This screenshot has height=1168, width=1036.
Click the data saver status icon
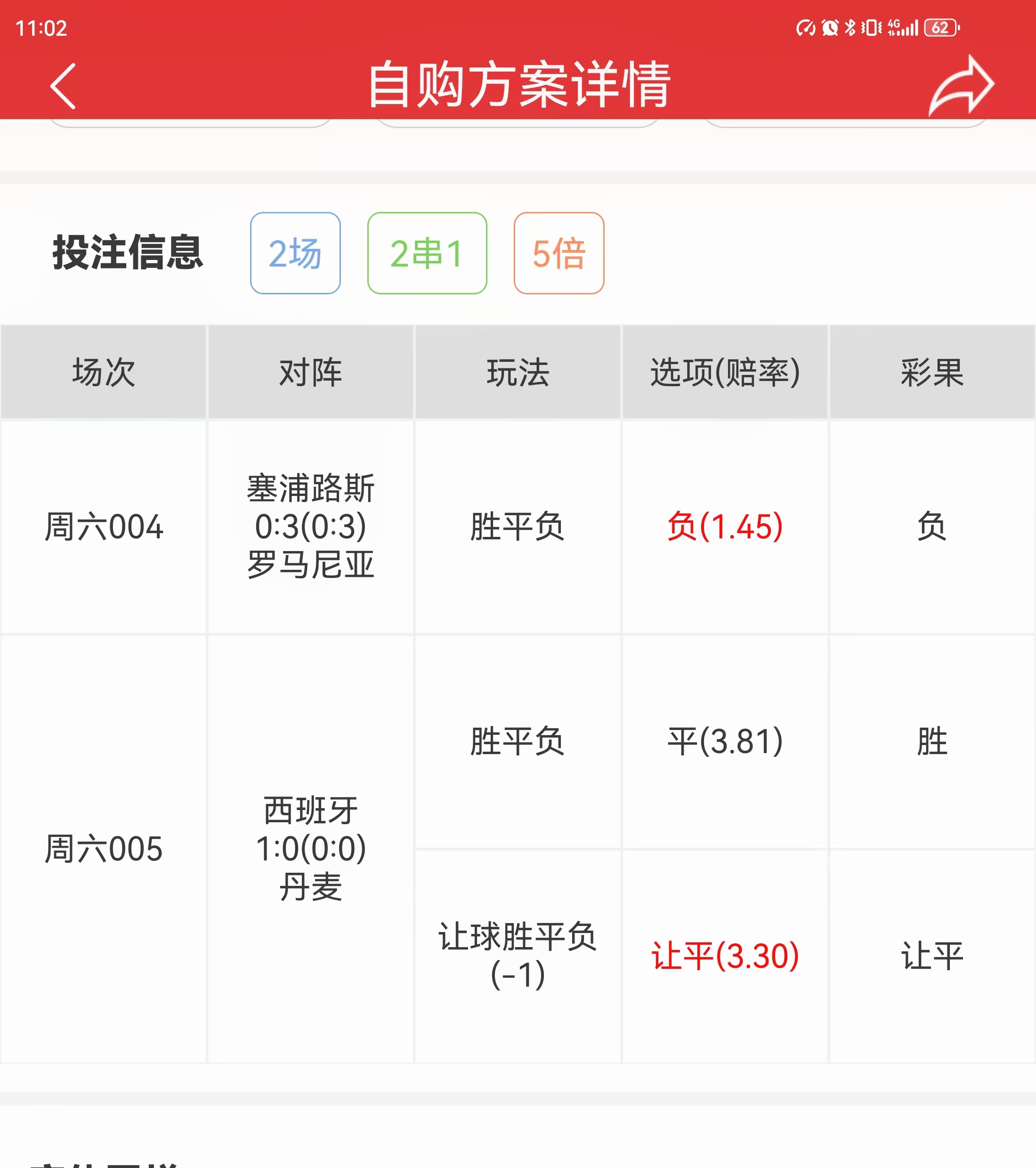pos(806,27)
